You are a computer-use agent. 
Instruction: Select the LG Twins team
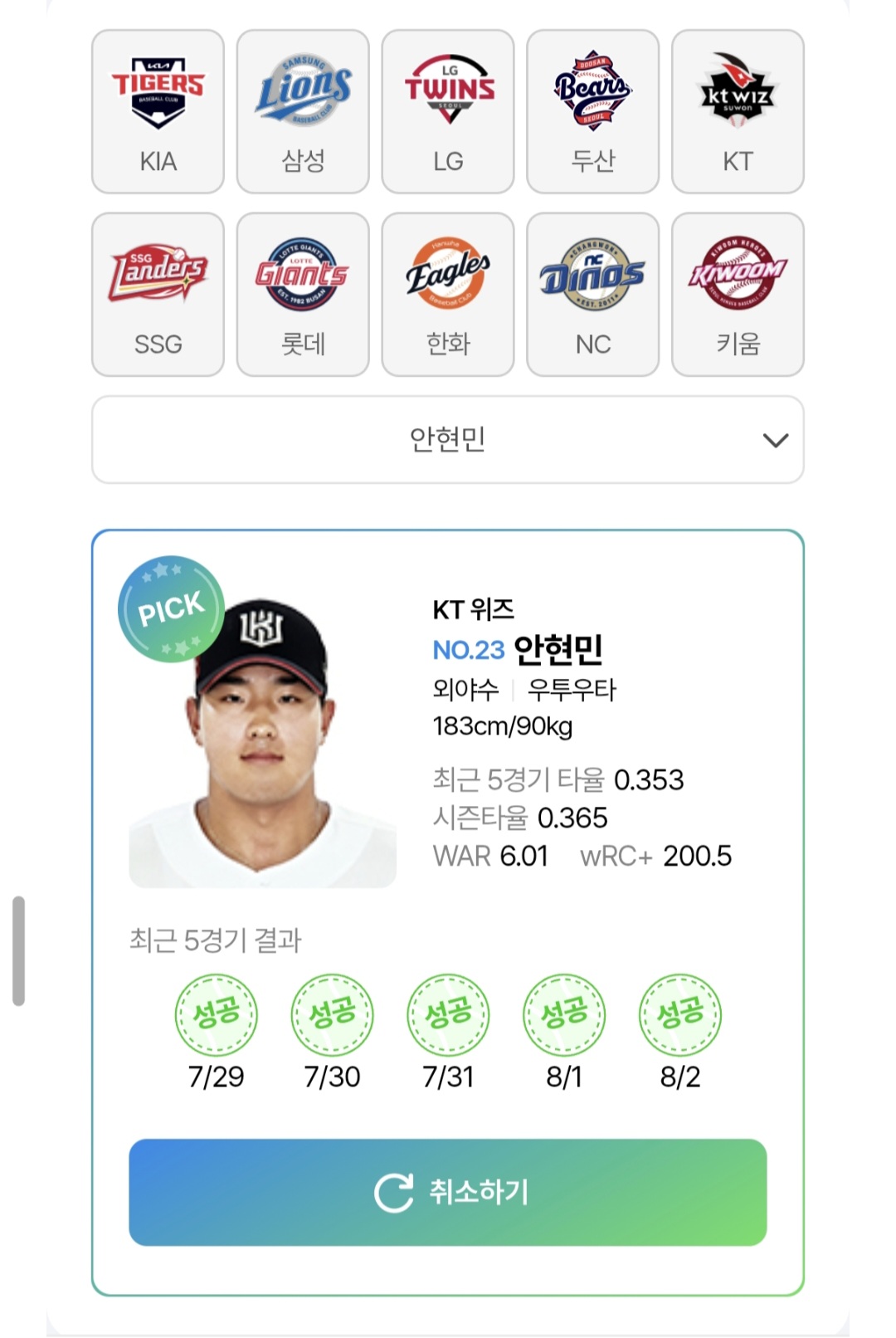(x=448, y=112)
